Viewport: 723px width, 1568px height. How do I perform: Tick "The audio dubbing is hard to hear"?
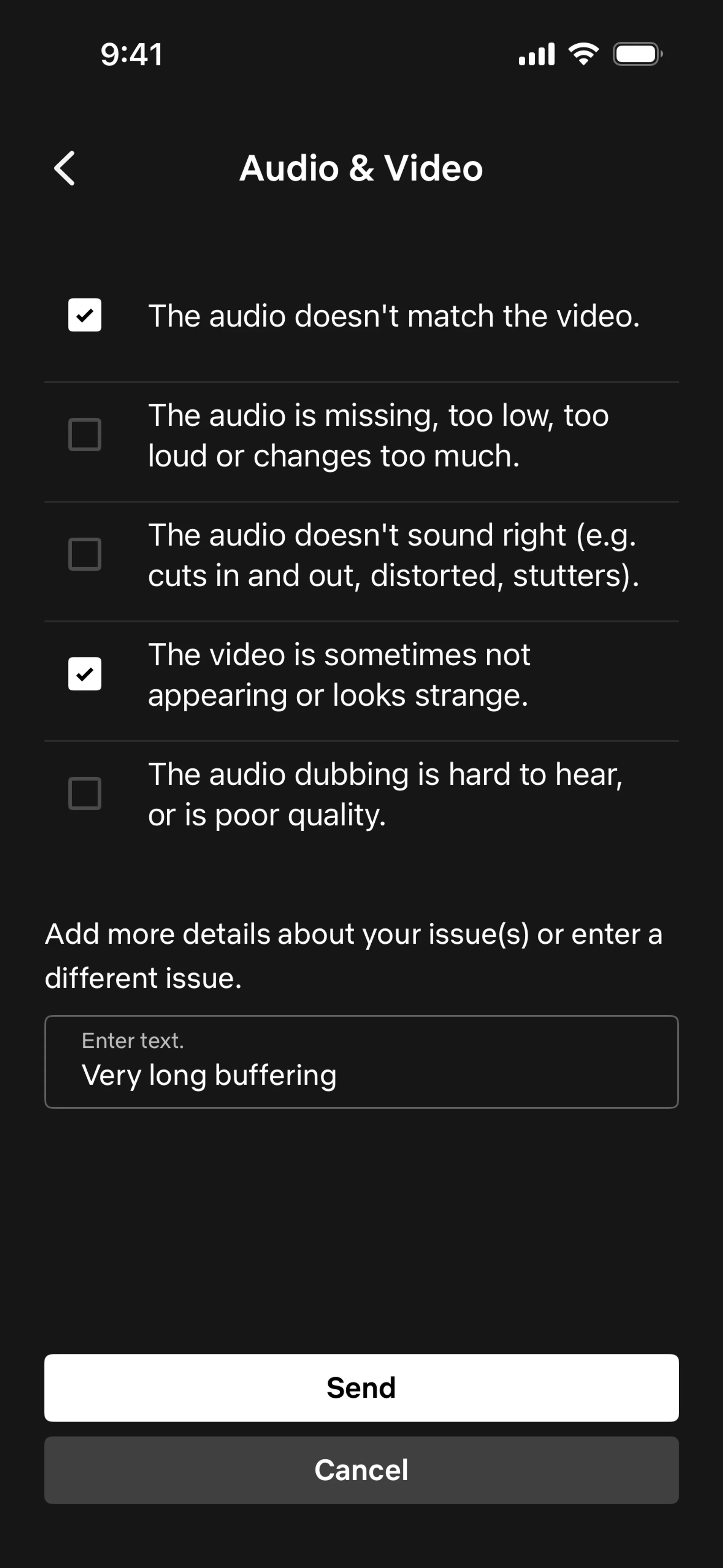(85, 794)
